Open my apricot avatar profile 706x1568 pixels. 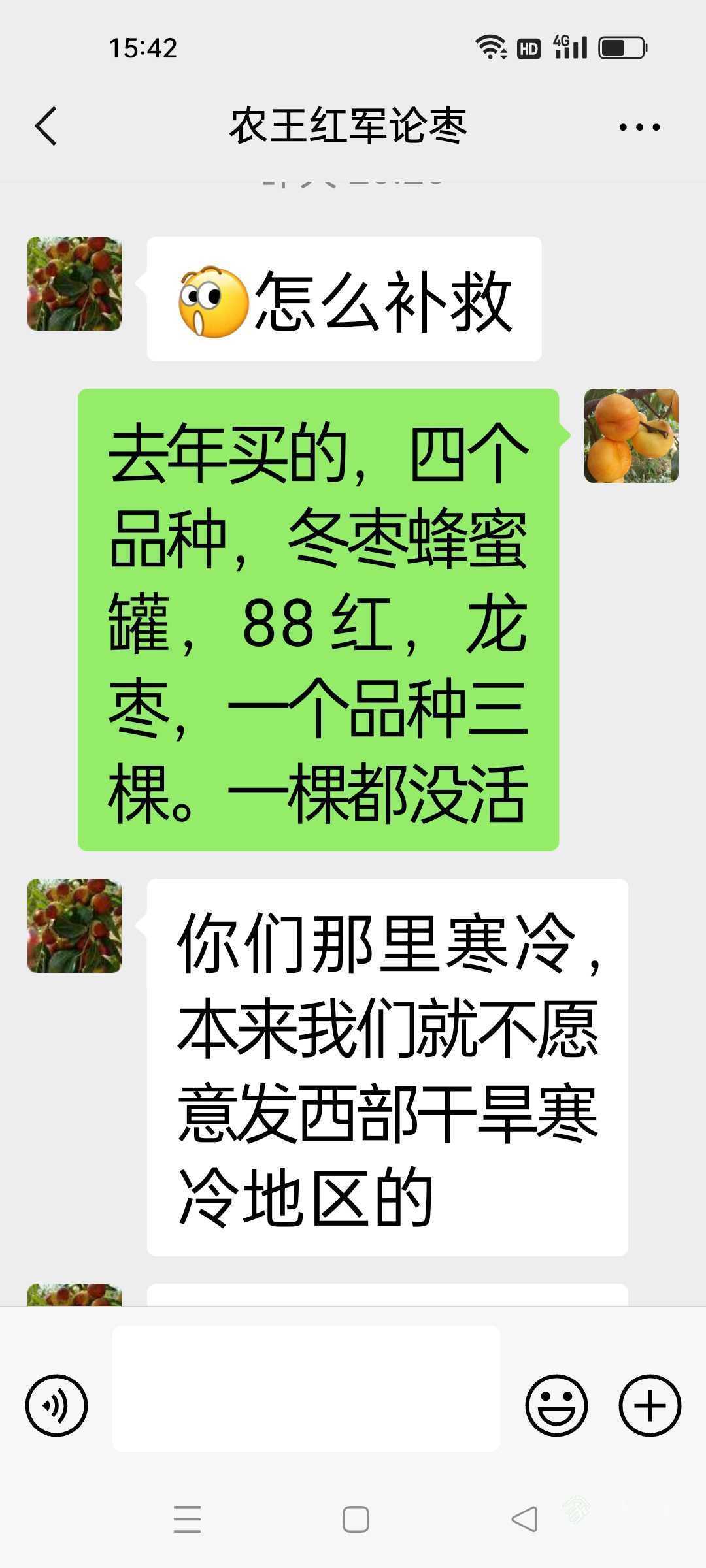(x=631, y=436)
